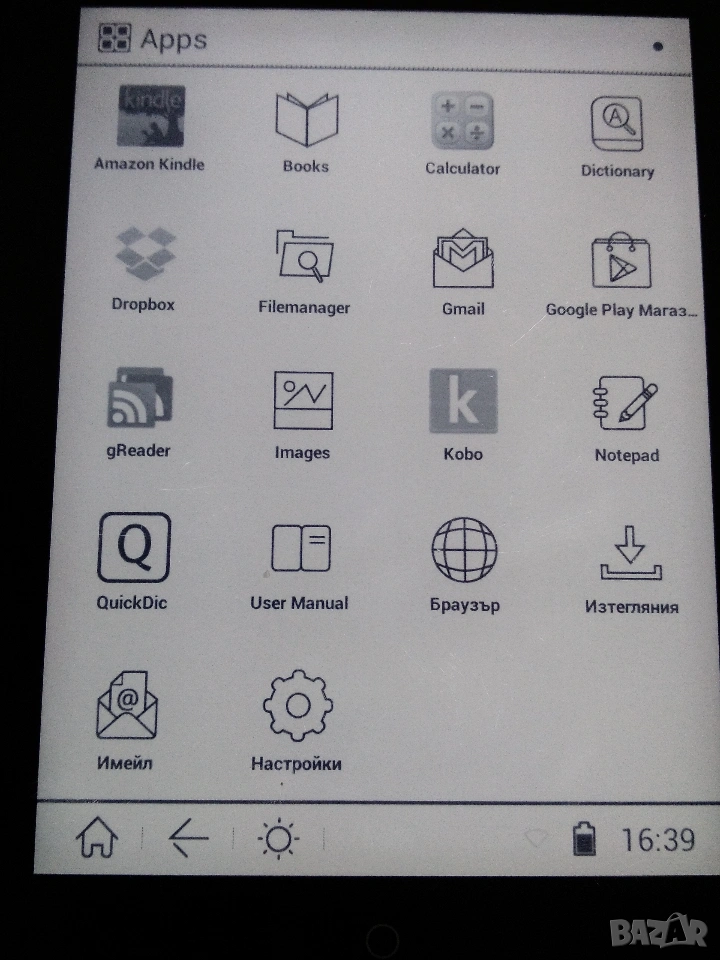Tap the brightness light icon
This screenshot has width=720, height=960.
277,840
